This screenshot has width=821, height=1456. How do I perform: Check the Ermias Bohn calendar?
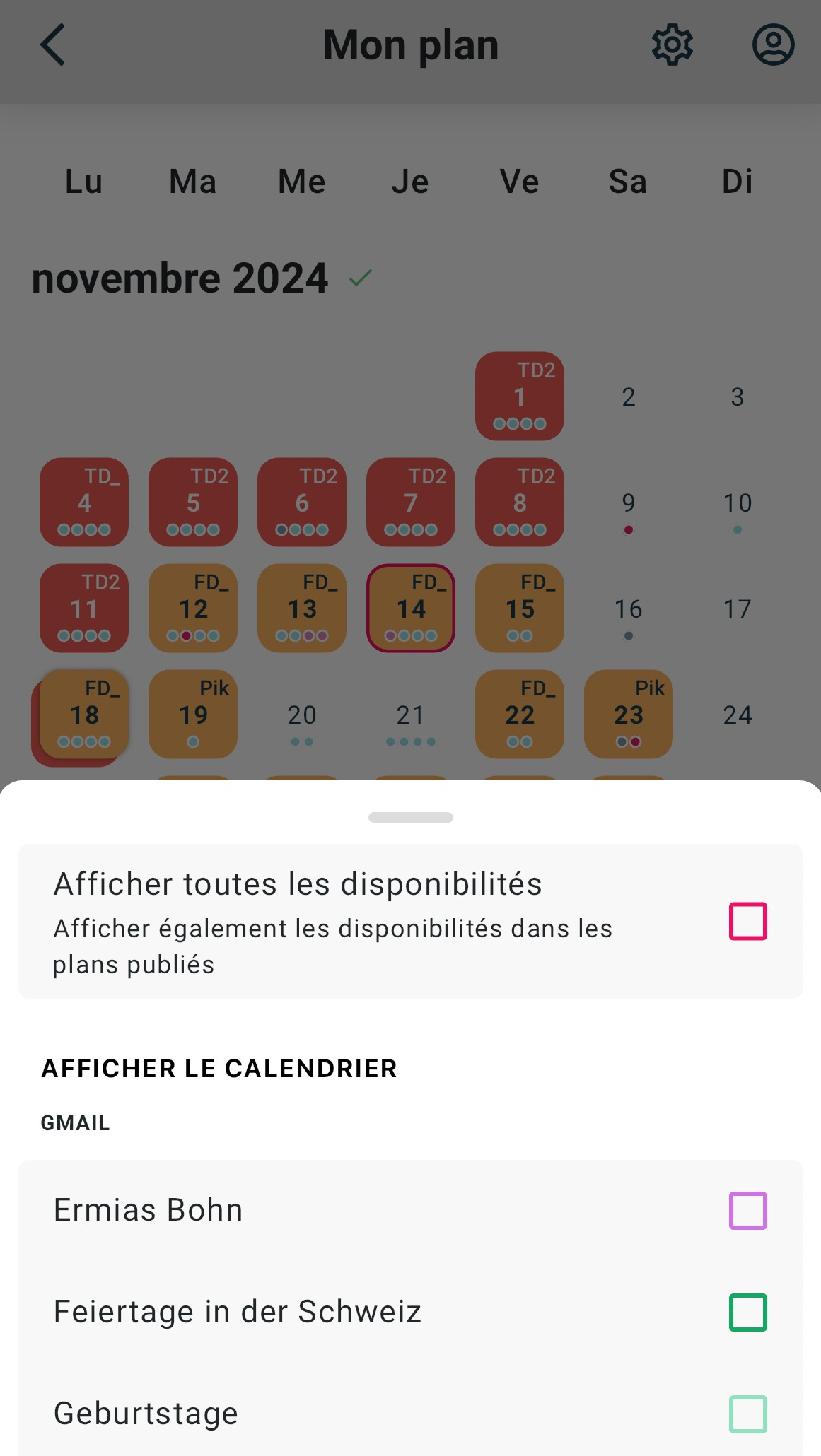coord(747,1211)
